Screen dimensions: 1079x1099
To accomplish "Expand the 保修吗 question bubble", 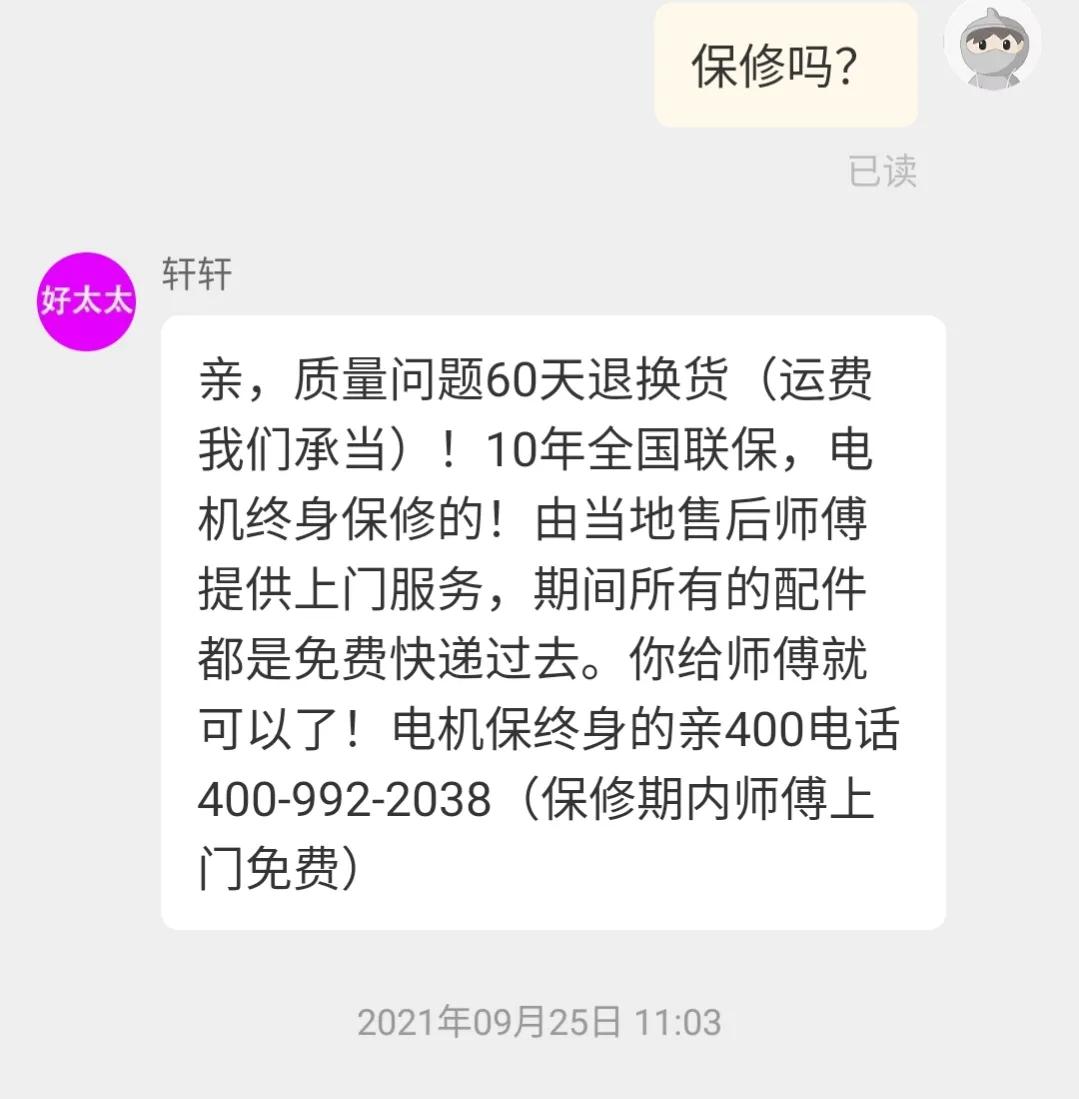I will pyautogui.click(x=785, y=64).
